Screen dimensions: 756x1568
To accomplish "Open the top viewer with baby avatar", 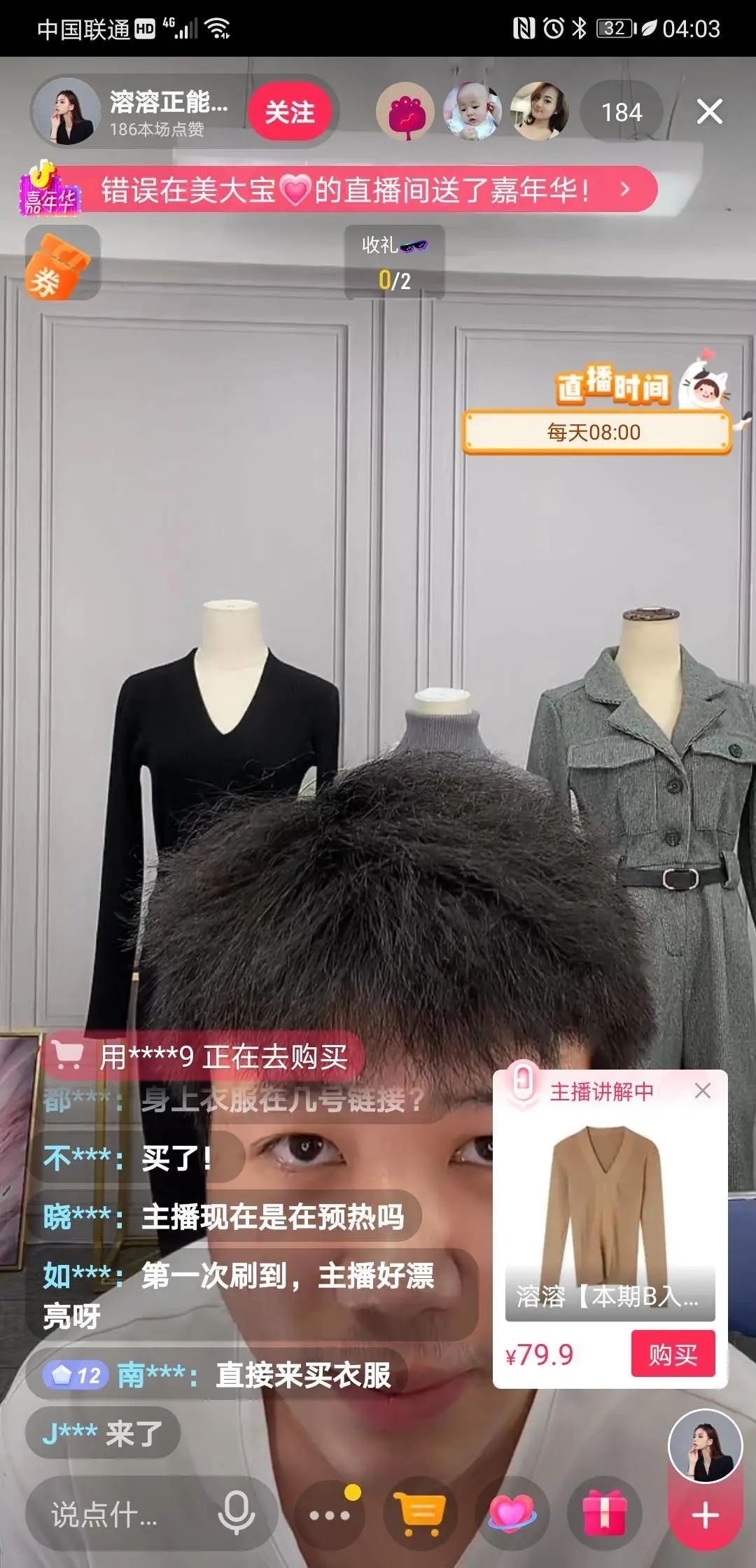I will (x=473, y=112).
